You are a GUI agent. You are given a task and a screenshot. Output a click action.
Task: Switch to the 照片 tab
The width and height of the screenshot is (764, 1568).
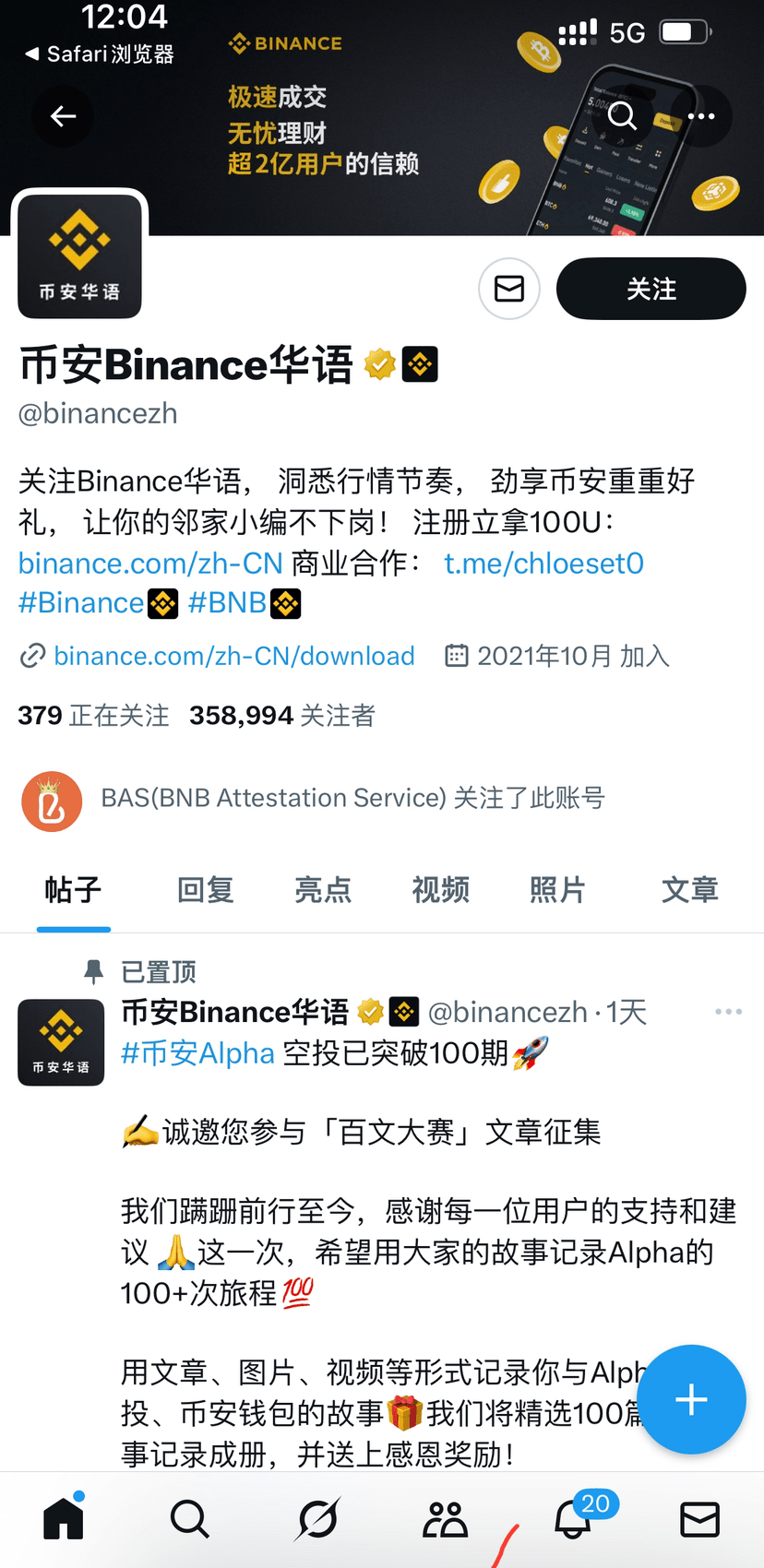tap(557, 890)
